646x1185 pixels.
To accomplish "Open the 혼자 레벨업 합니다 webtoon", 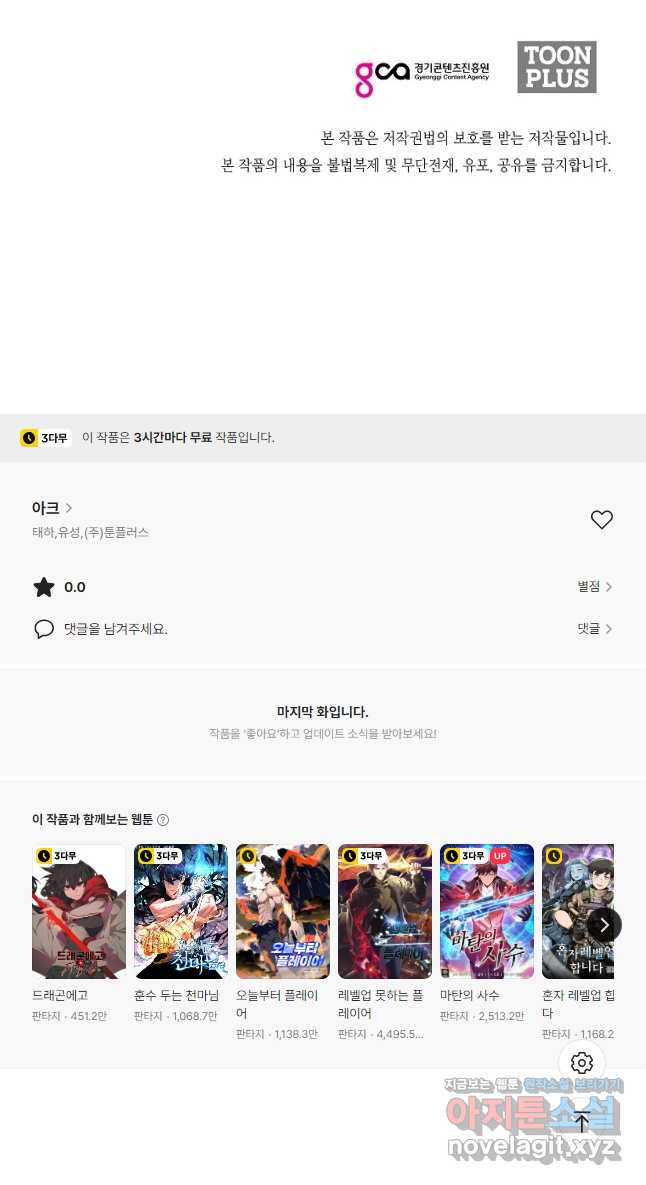I will [x=570, y=911].
